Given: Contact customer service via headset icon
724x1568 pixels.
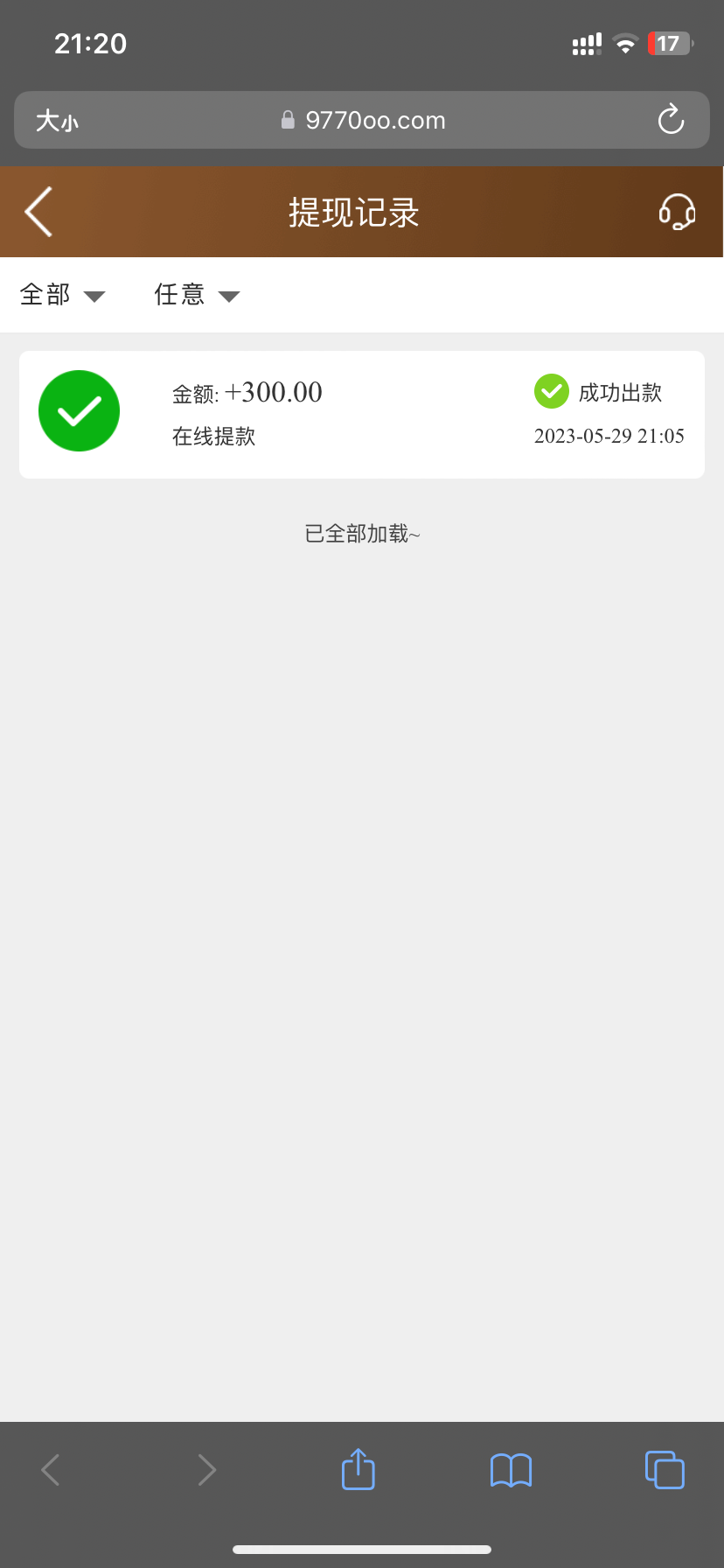Looking at the screenshot, I should pos(676,212).
